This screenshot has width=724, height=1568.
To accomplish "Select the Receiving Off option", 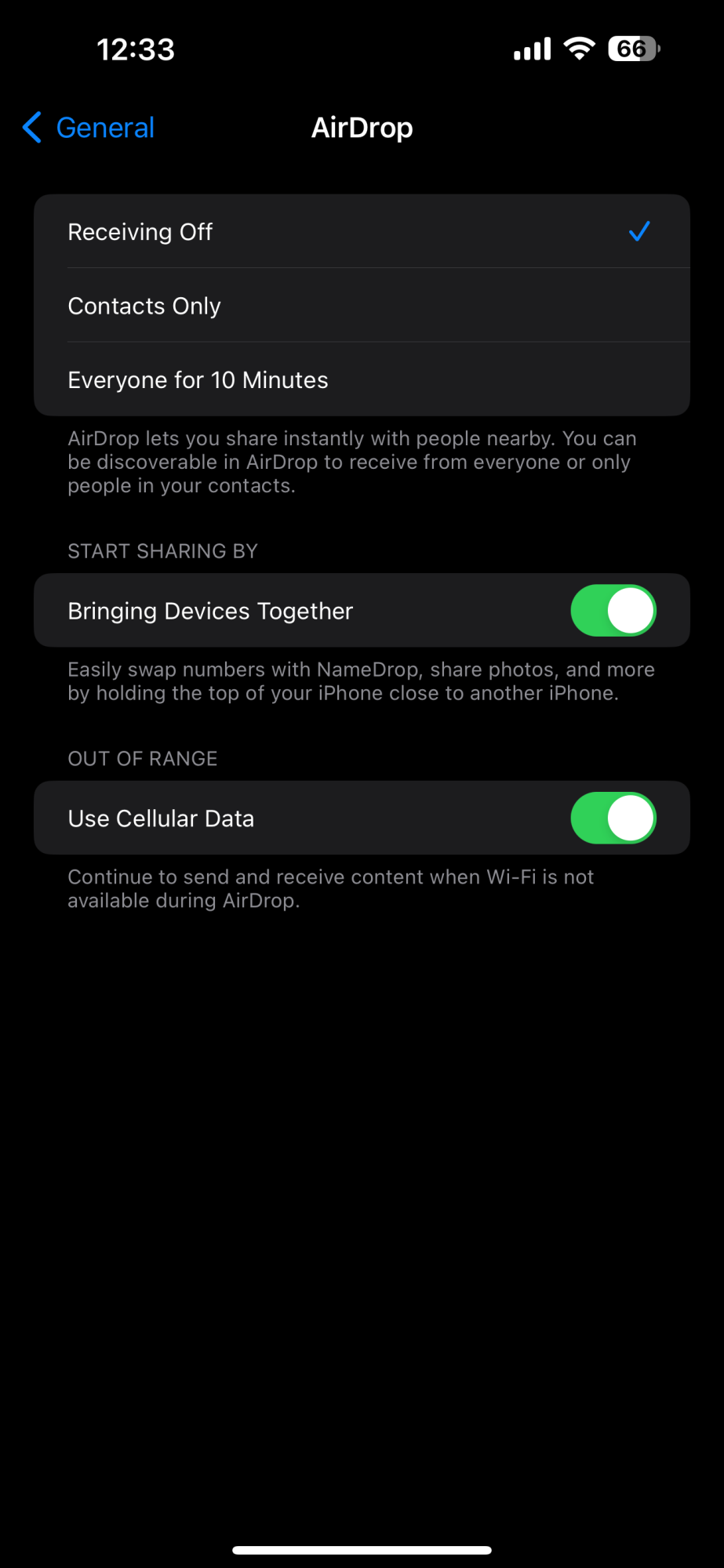I will tap(361, 232).
